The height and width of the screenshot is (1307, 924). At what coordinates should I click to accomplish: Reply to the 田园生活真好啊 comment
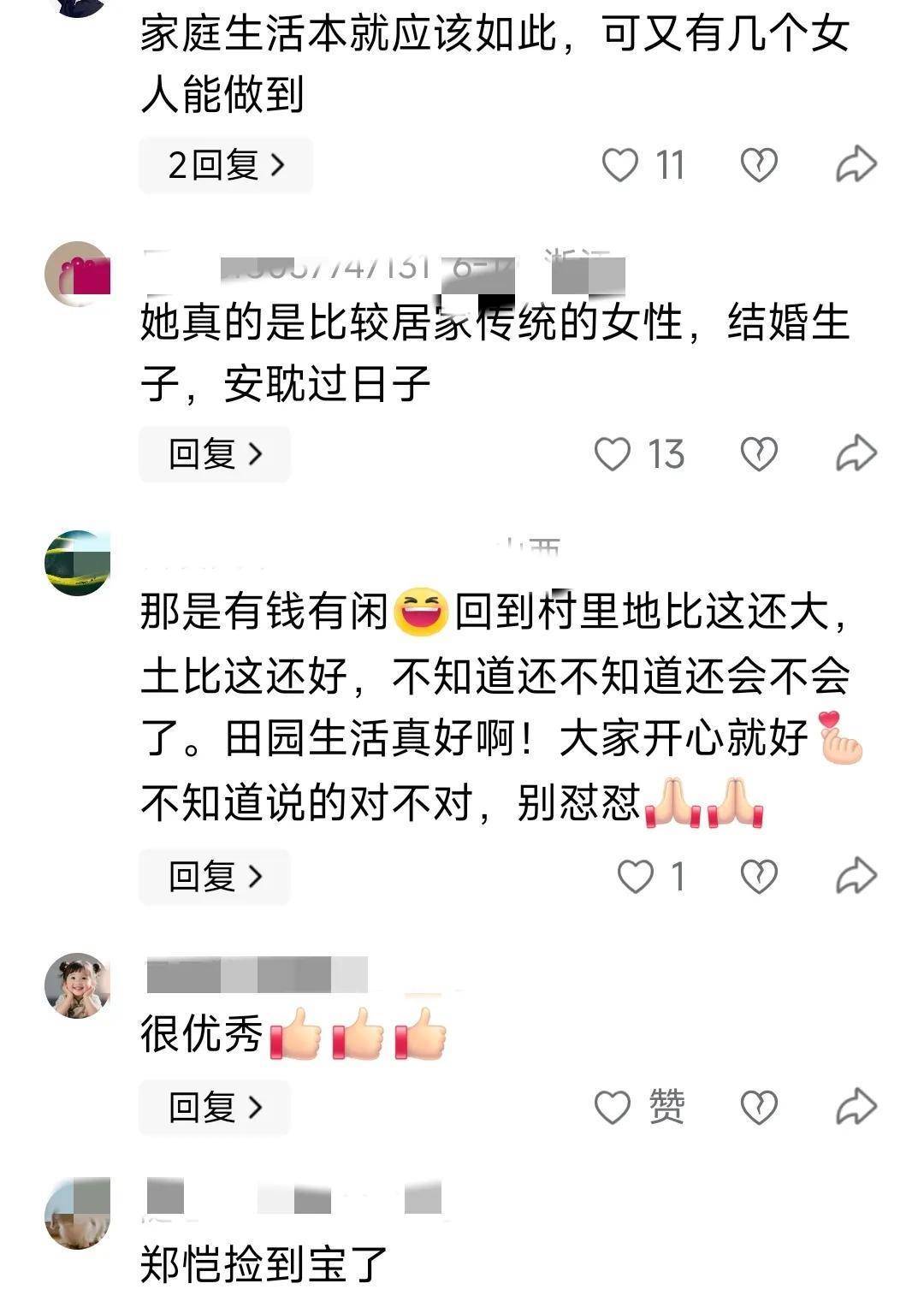pos(215,877)
